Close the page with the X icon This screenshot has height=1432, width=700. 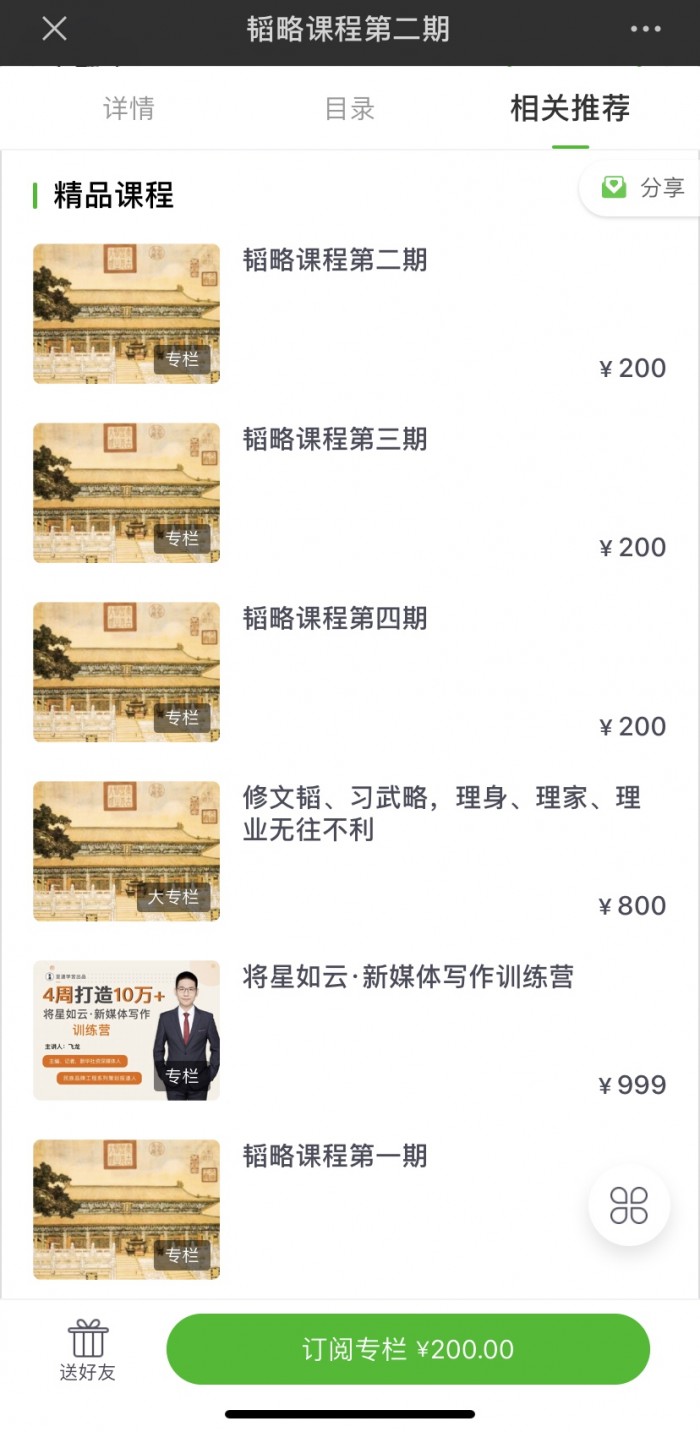pos(54,29)
